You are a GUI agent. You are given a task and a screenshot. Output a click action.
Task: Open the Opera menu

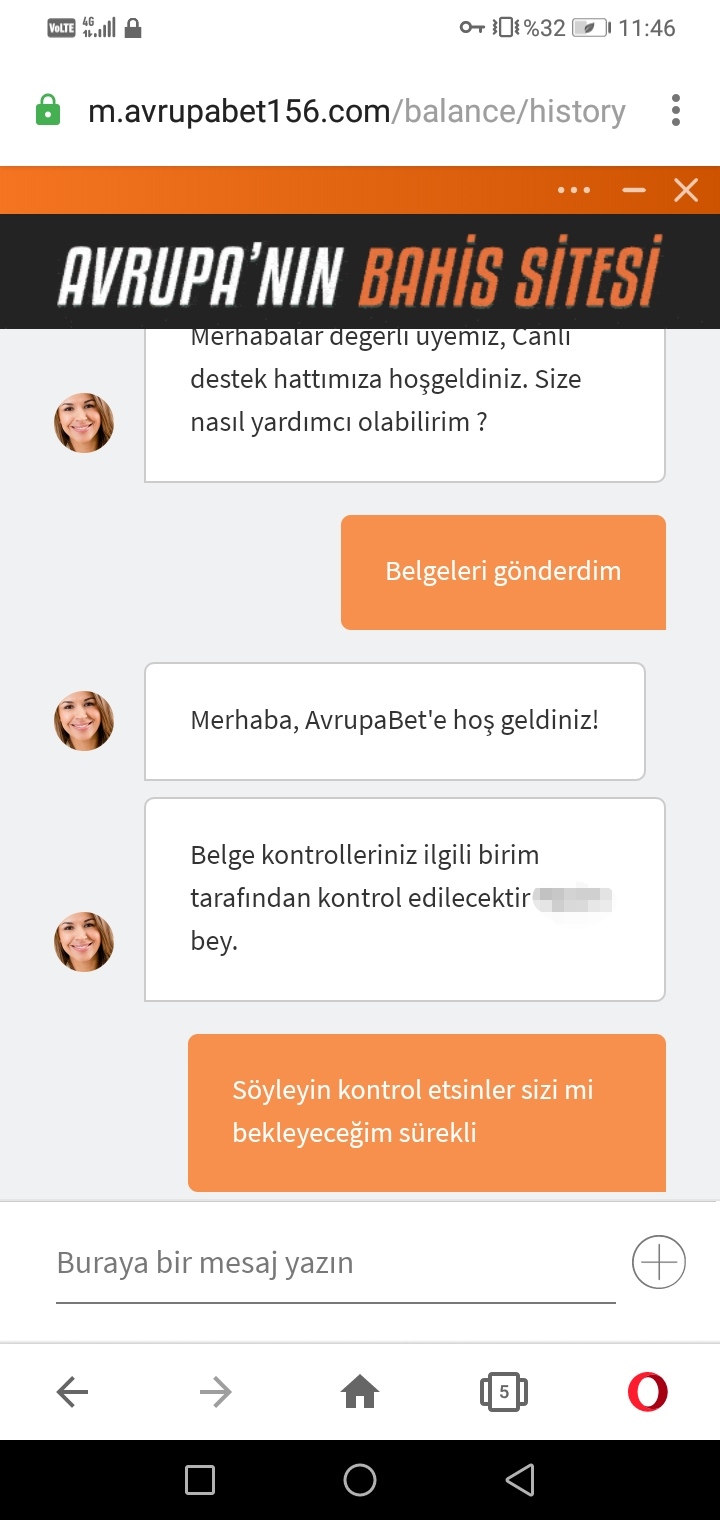(648, 1391)
